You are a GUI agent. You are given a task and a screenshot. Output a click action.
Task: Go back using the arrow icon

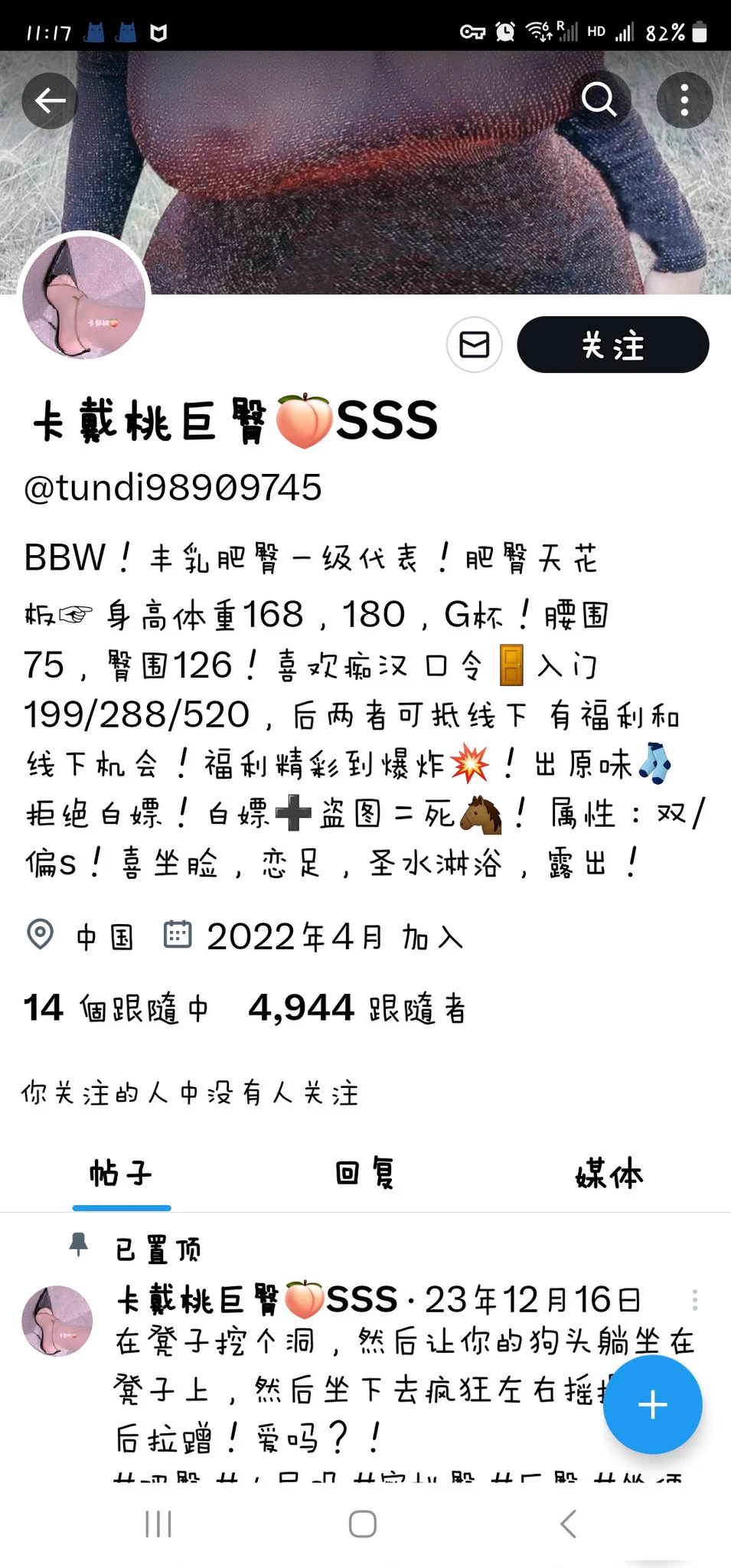click(x=50, y=100)
